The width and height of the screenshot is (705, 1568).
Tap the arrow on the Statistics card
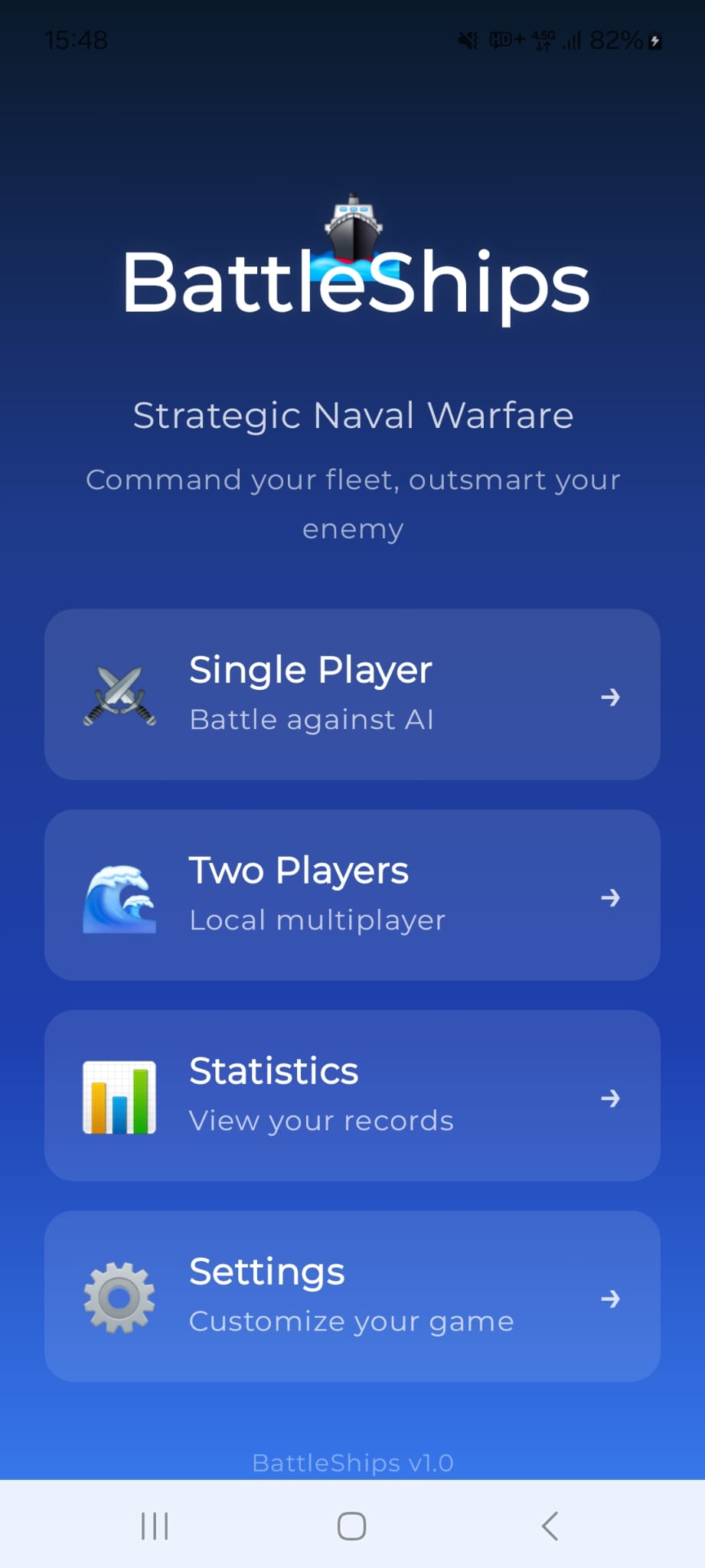pos(612,1097)
